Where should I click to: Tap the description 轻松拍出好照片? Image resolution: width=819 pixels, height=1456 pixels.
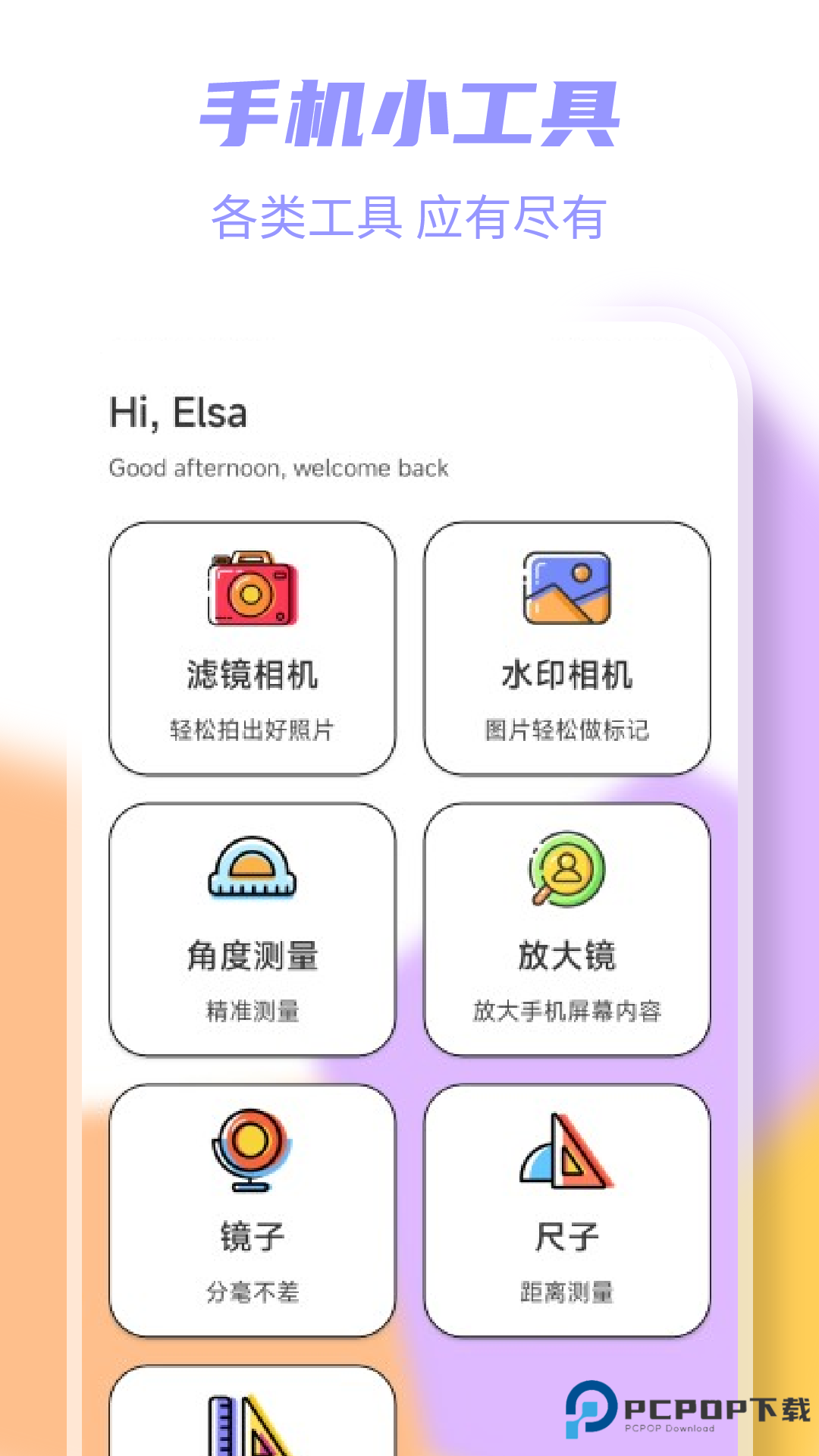(x=253, y=730)
